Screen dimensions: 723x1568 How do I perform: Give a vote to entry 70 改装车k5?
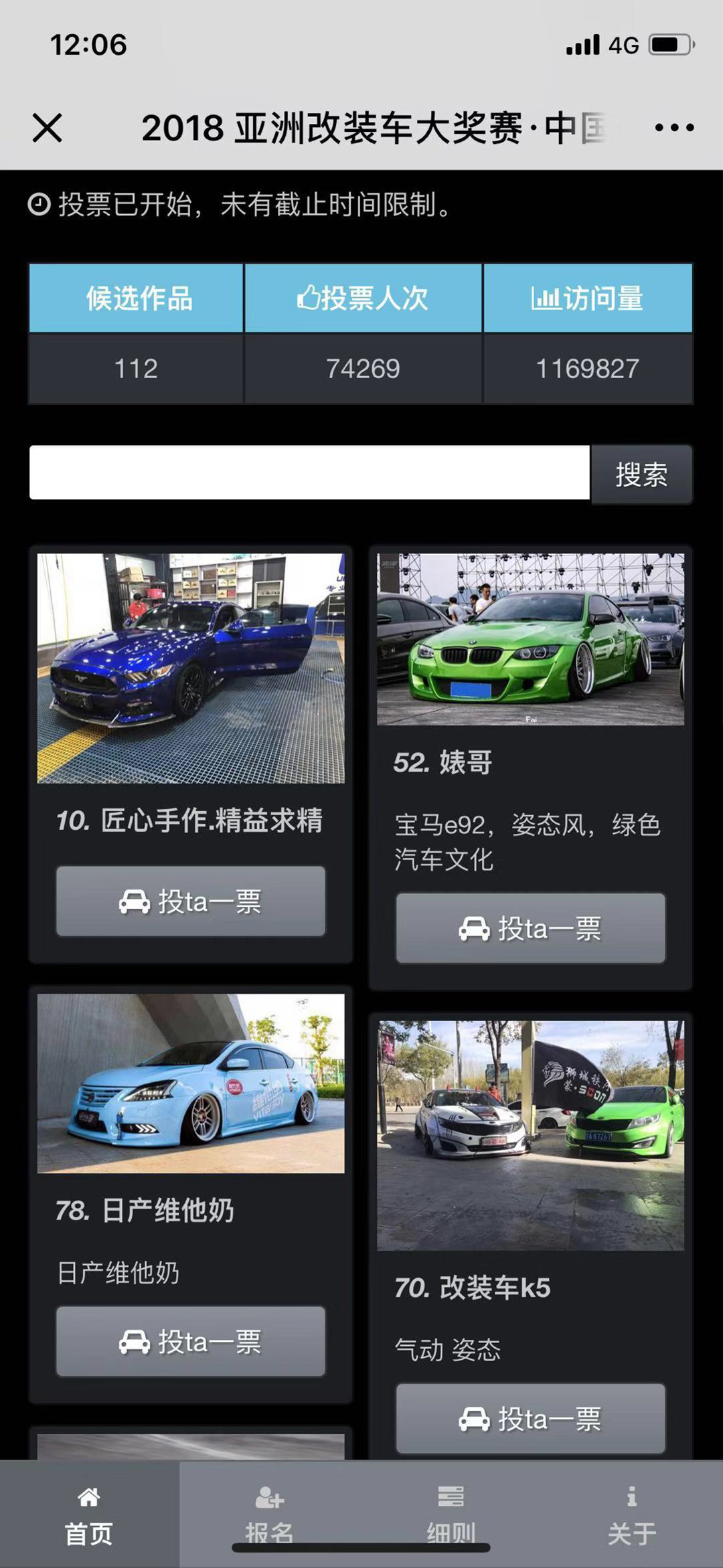click(530, 1418)
